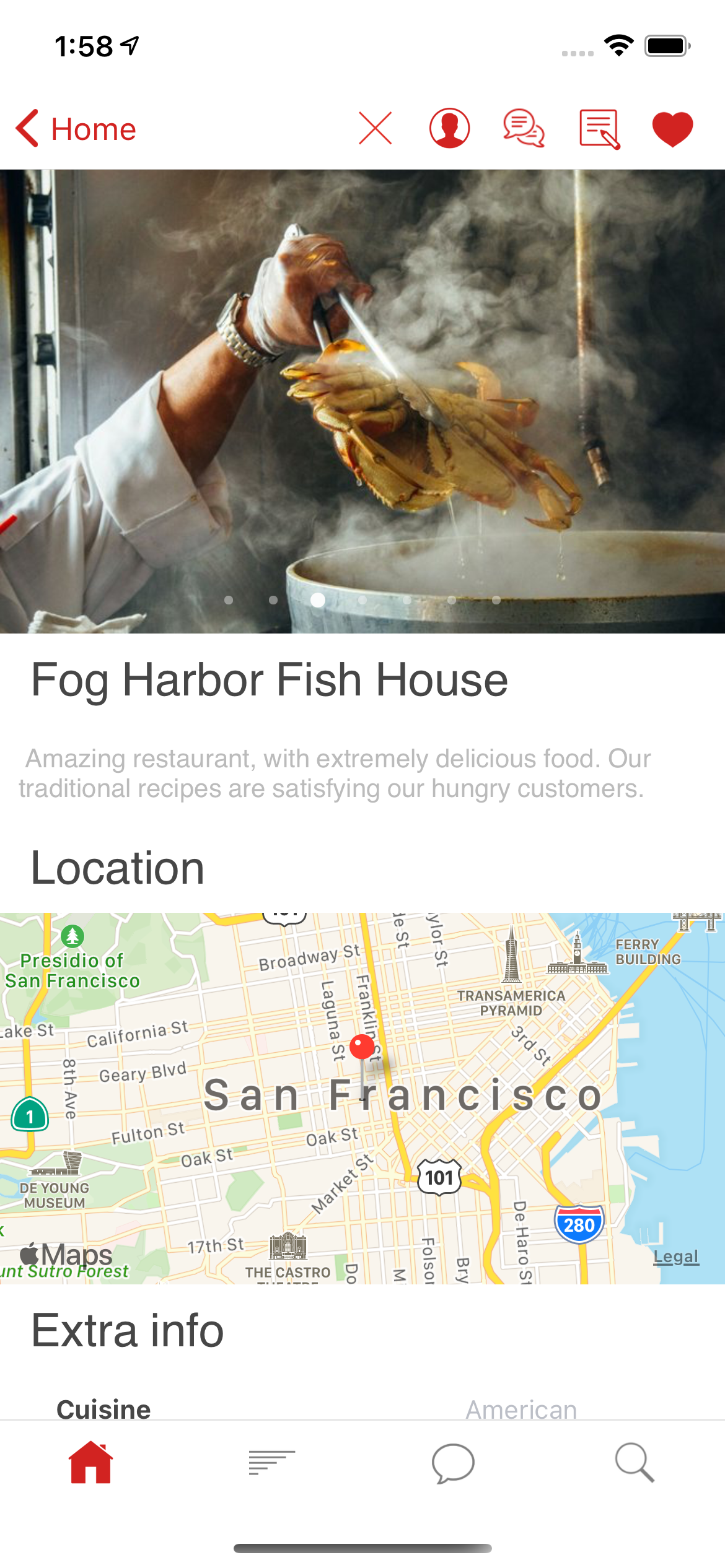Screen dimensions: 725x1568
Task: Dismiss the restaurant page with the X icon
Action: click(x=377, y=128)
